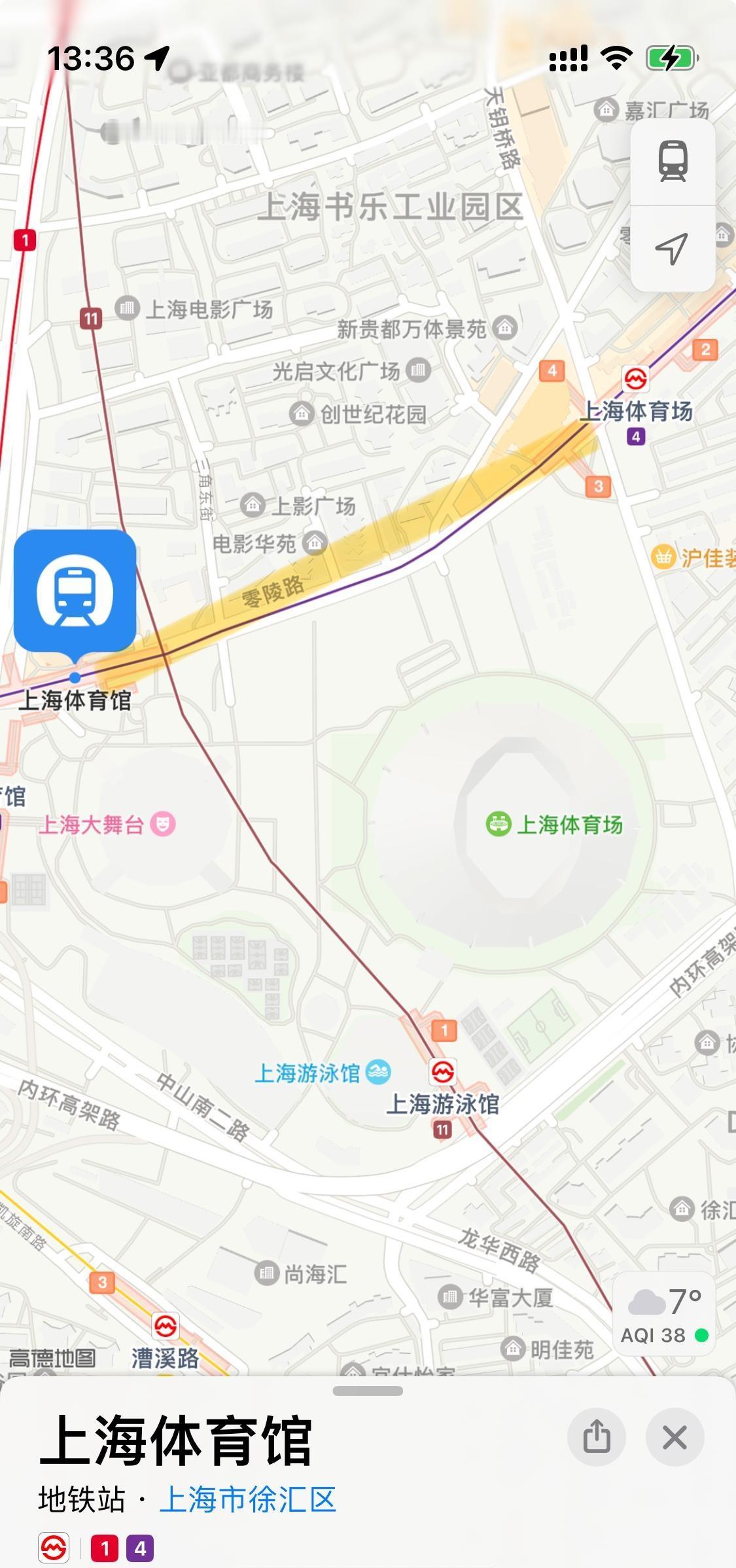
Task: Open the 创世纪花园 residence marker
Action: coord(301,414)
